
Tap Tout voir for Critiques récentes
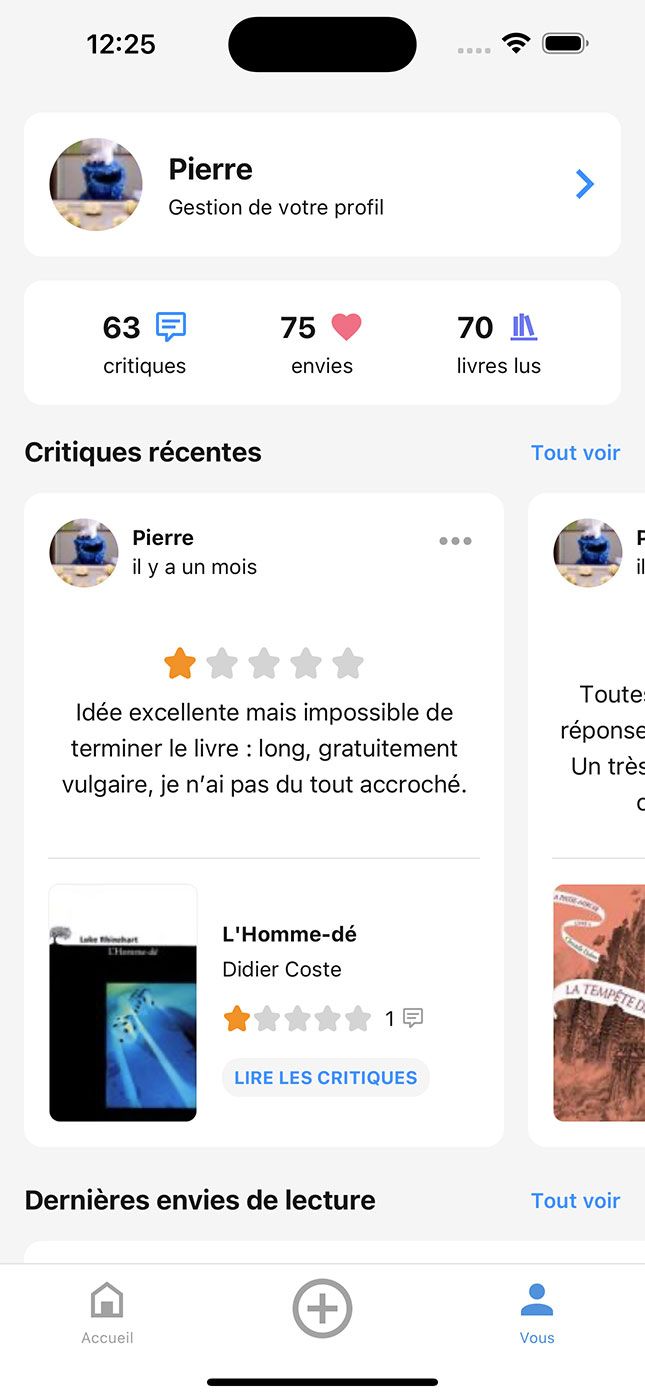[575, 453]
